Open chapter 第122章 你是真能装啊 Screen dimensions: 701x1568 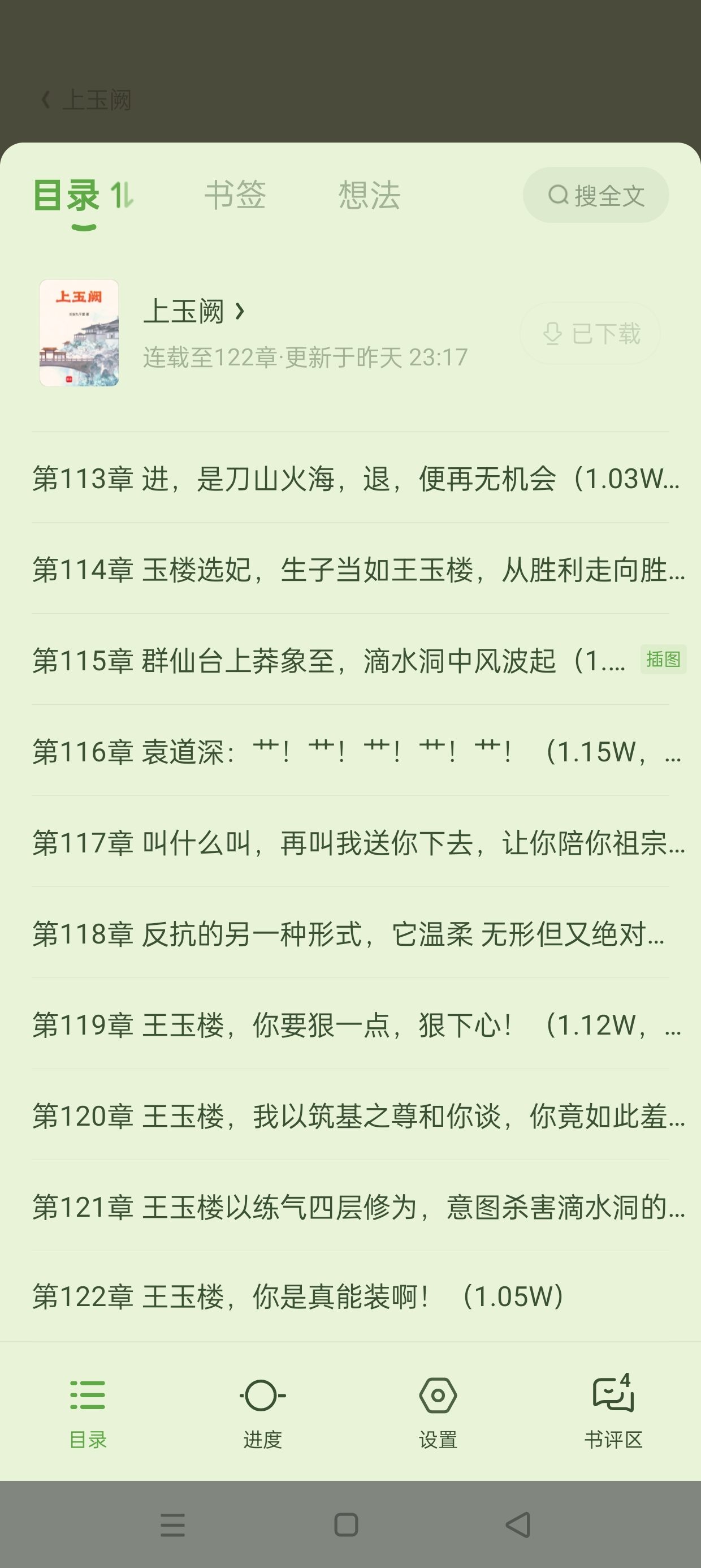pyautogui.click(x=350, y=1296)
